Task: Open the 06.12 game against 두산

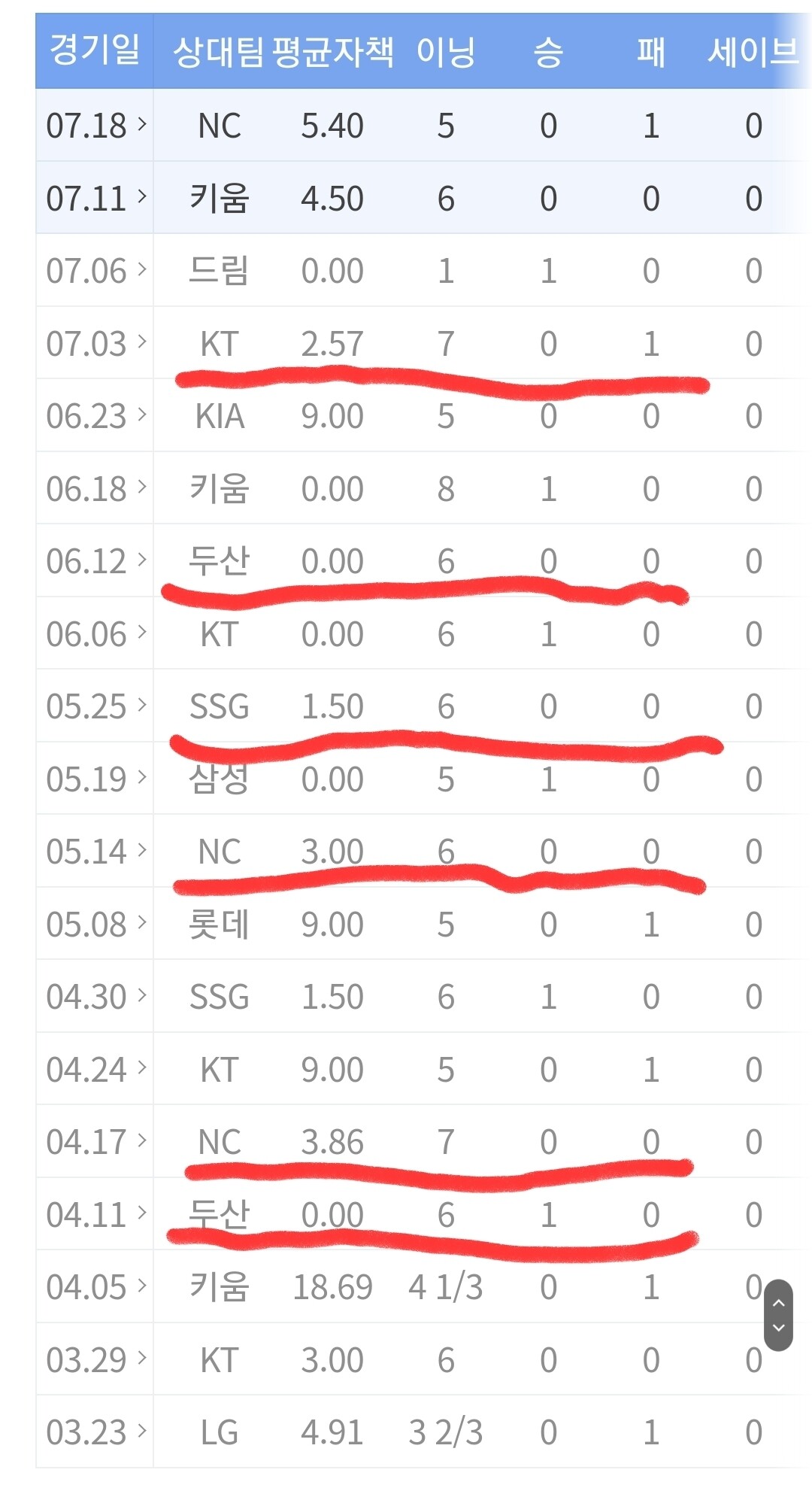Action: coord(95,561)
